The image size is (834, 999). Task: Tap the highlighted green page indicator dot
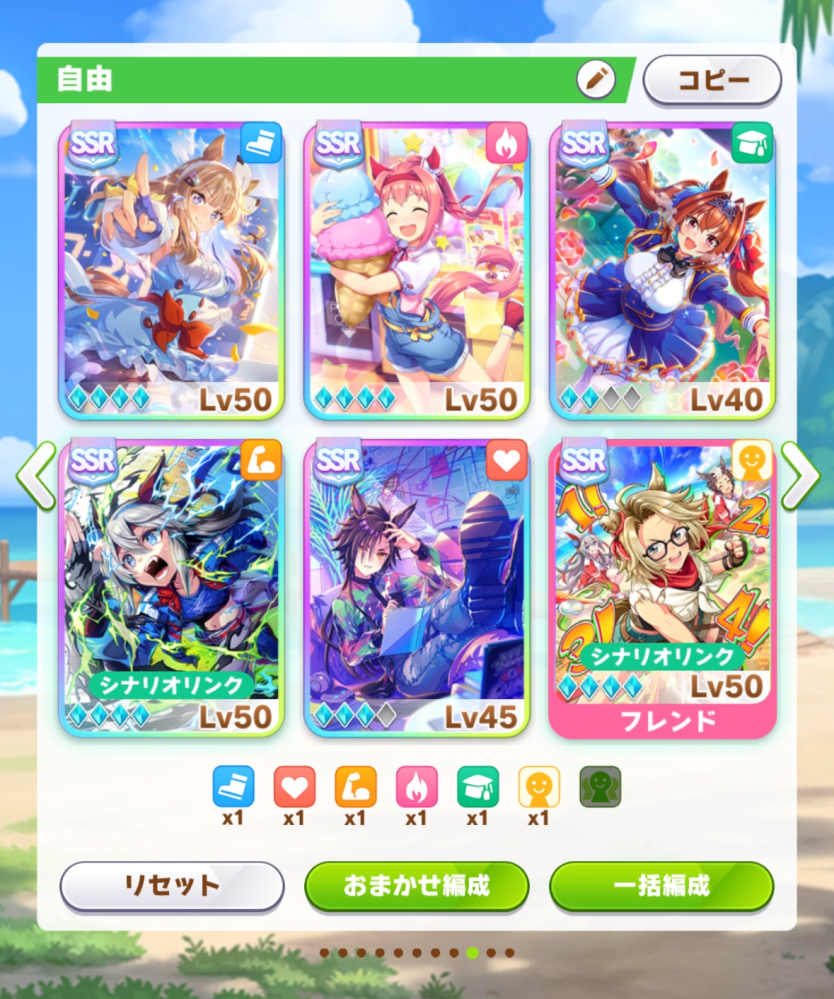472,953
